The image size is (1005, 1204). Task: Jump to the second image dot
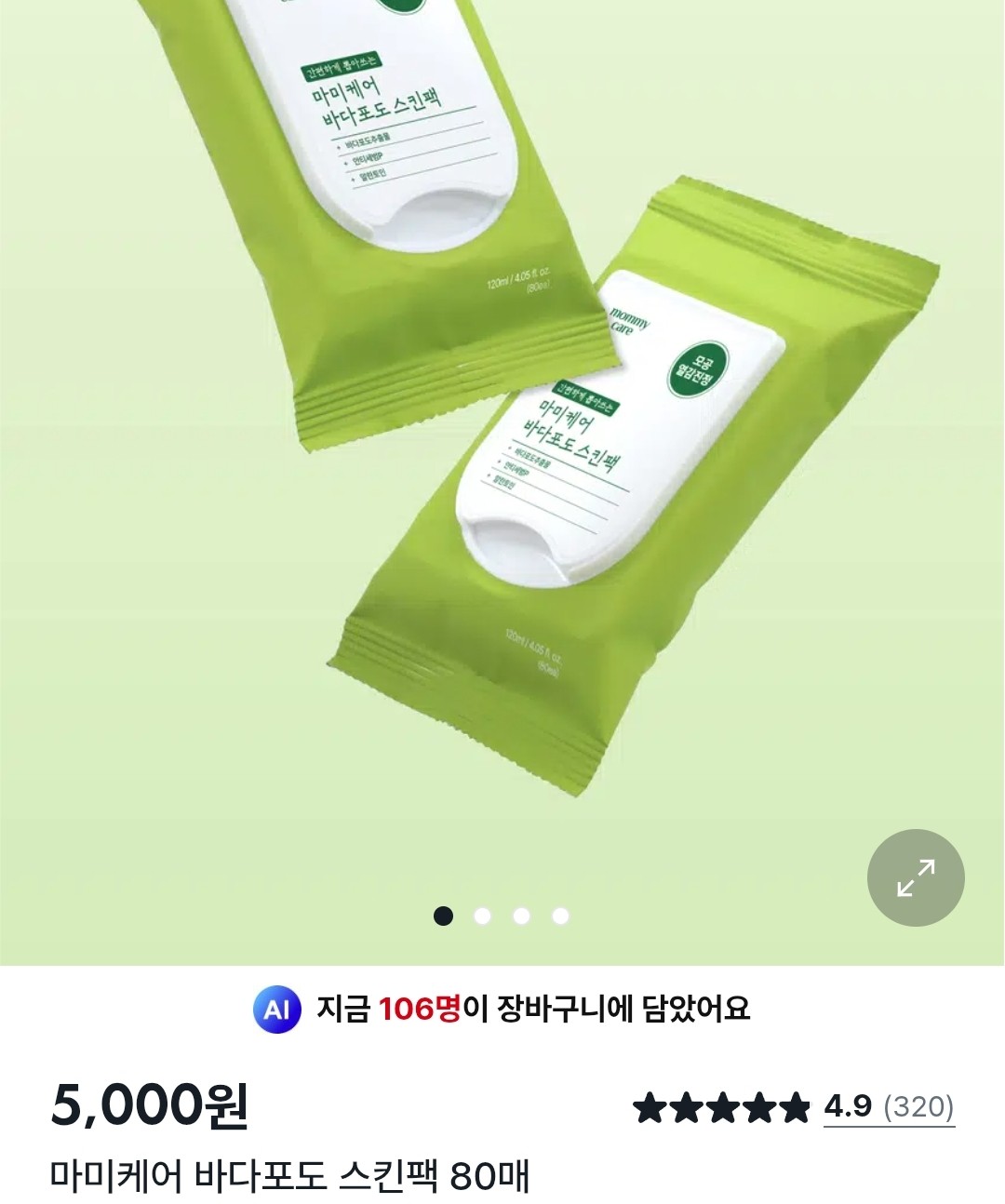point(482,916)
